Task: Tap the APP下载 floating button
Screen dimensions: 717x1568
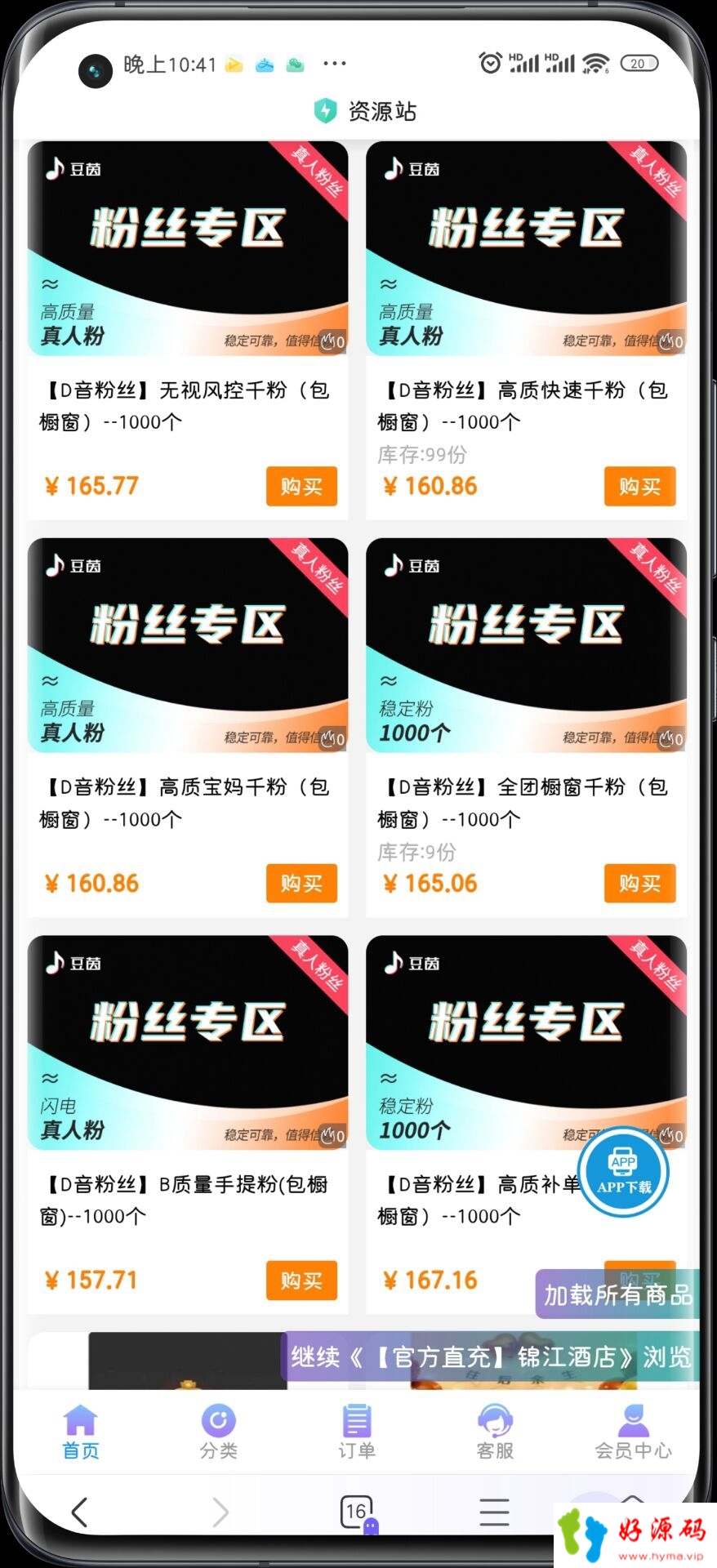Action: pyautogui.click(x=623, y=1172)
